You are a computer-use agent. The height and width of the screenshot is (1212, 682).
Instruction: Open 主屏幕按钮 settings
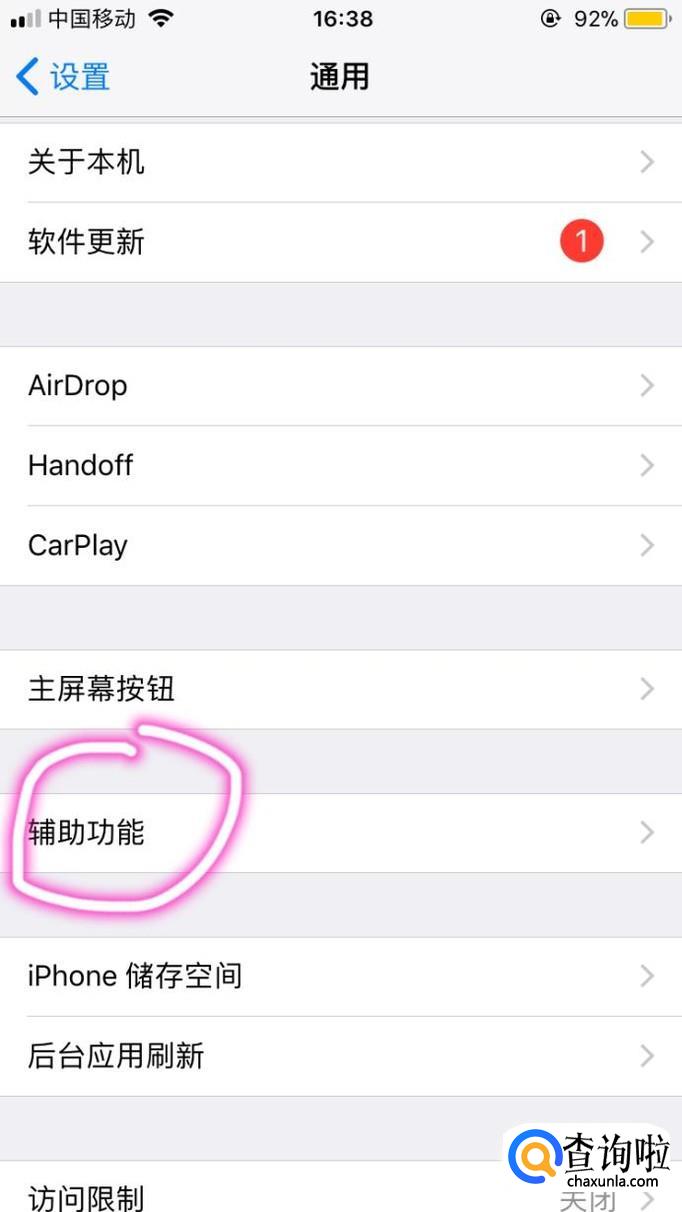click(340, 689)
